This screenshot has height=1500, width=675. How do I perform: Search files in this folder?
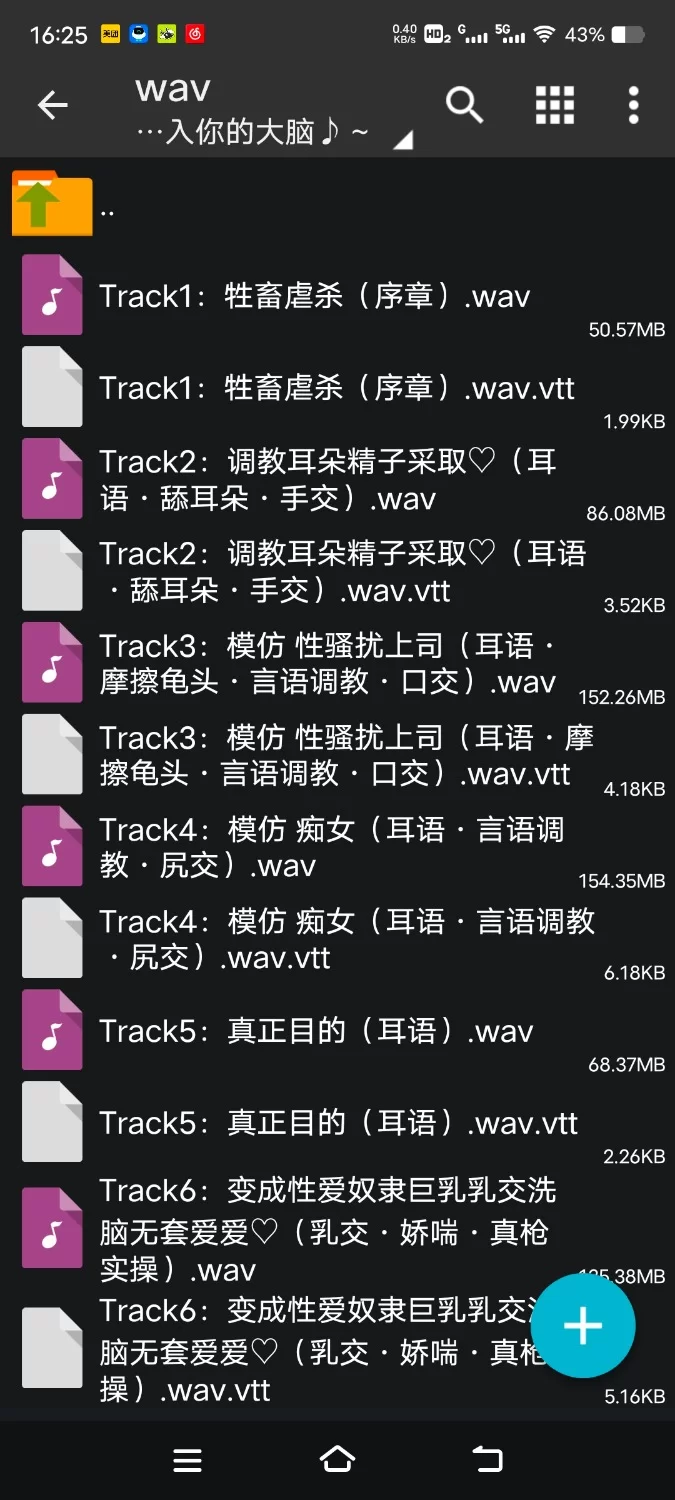464,104
